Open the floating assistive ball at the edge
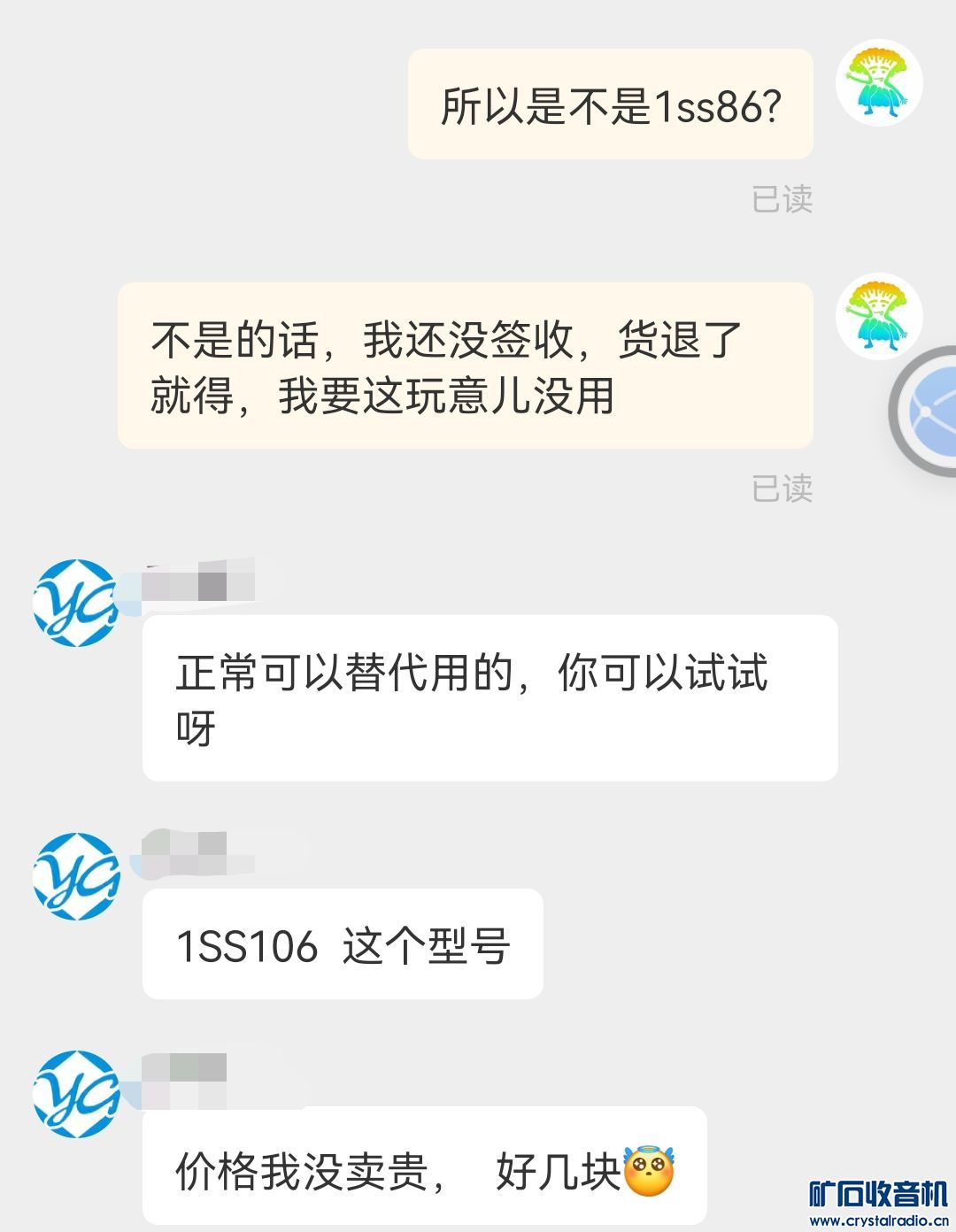The height and width of the screenshot is (1232, 956). (928, 412)
